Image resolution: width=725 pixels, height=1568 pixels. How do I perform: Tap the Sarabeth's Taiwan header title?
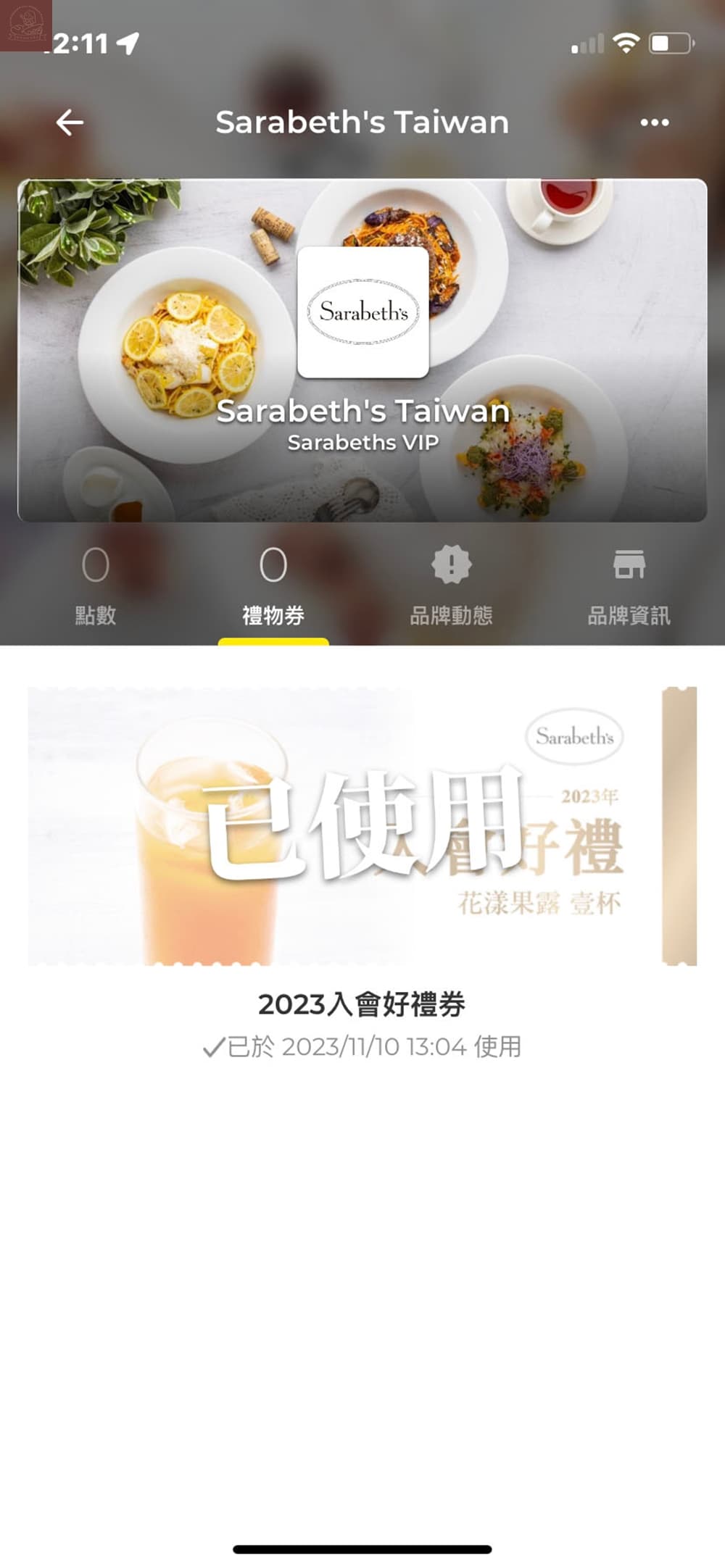tap(361, 122)
